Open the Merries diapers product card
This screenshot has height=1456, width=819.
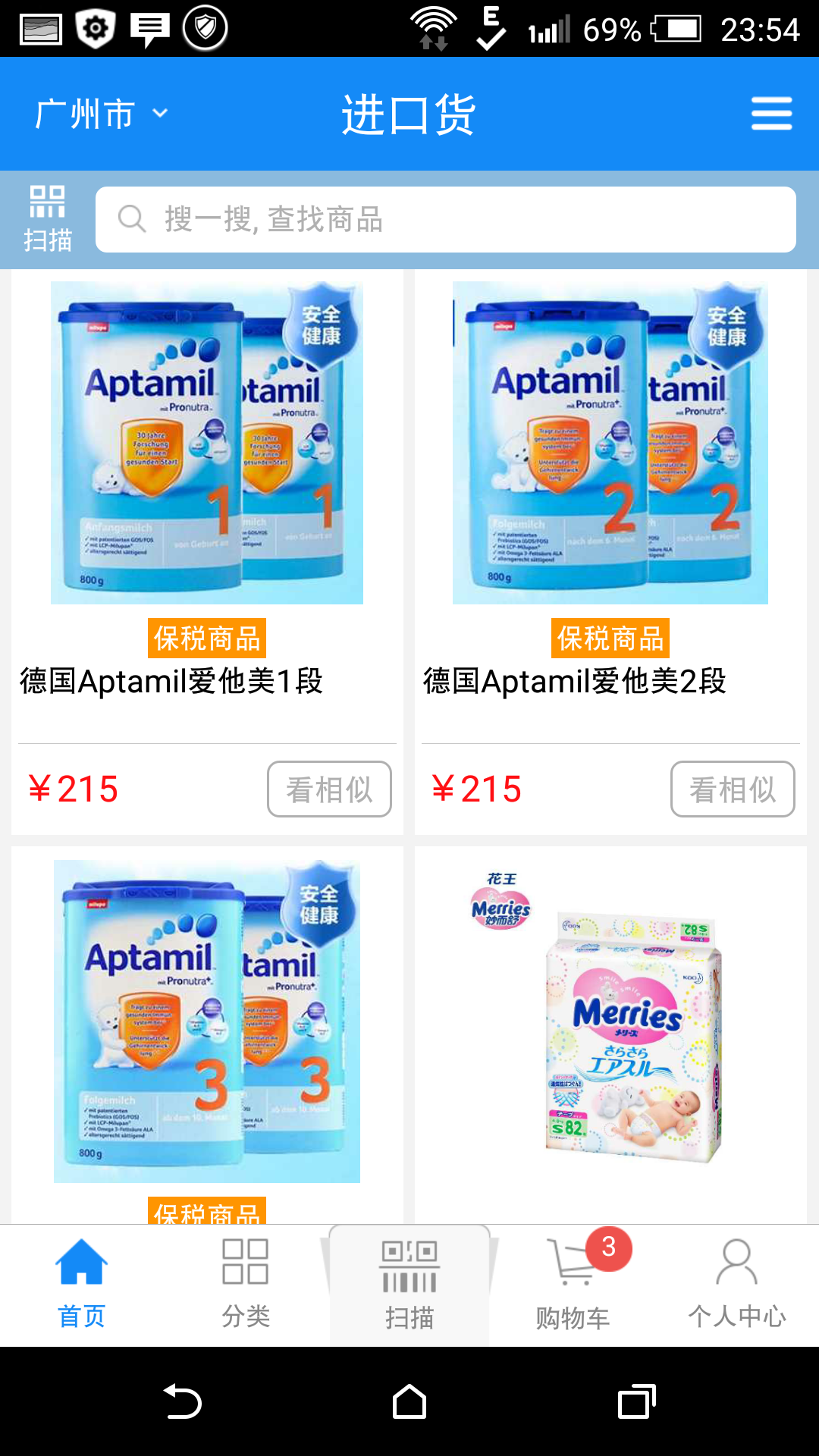pos(610,1035)
